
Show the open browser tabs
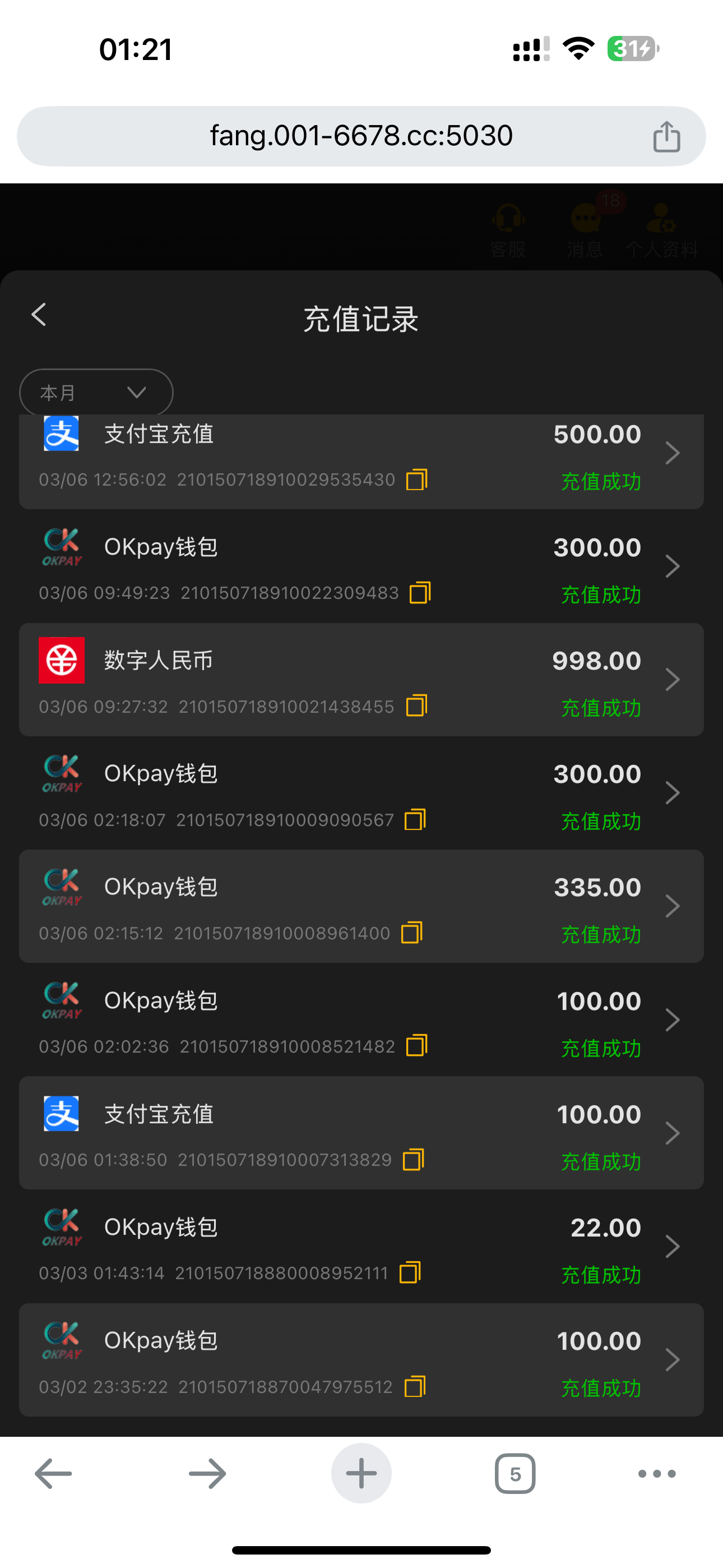pyautogui.click(x=515, y=1474)
